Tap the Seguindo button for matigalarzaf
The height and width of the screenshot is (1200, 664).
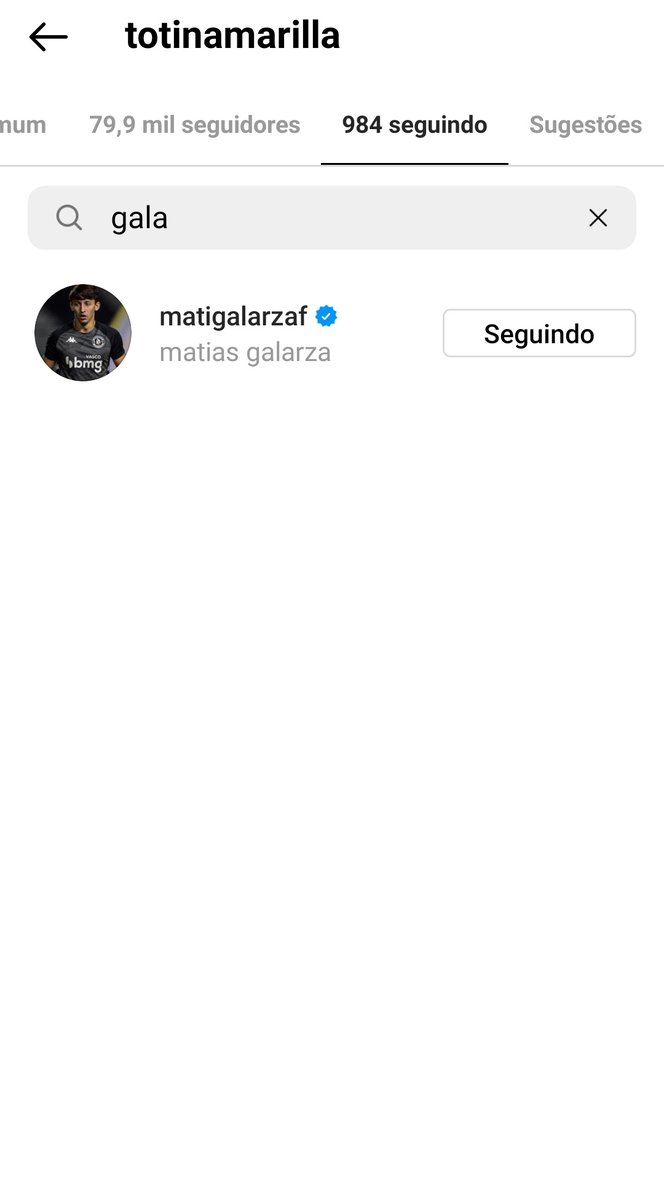(x=539, y=334)
